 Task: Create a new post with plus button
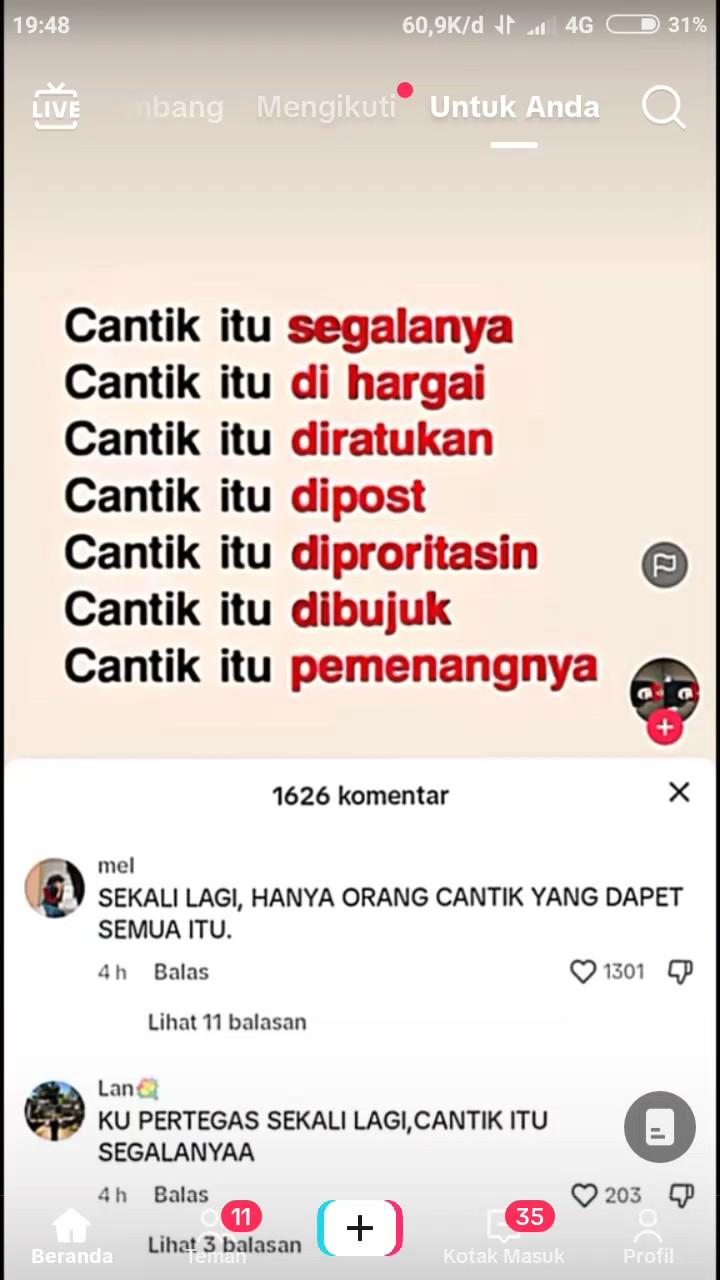(360, 1228)
